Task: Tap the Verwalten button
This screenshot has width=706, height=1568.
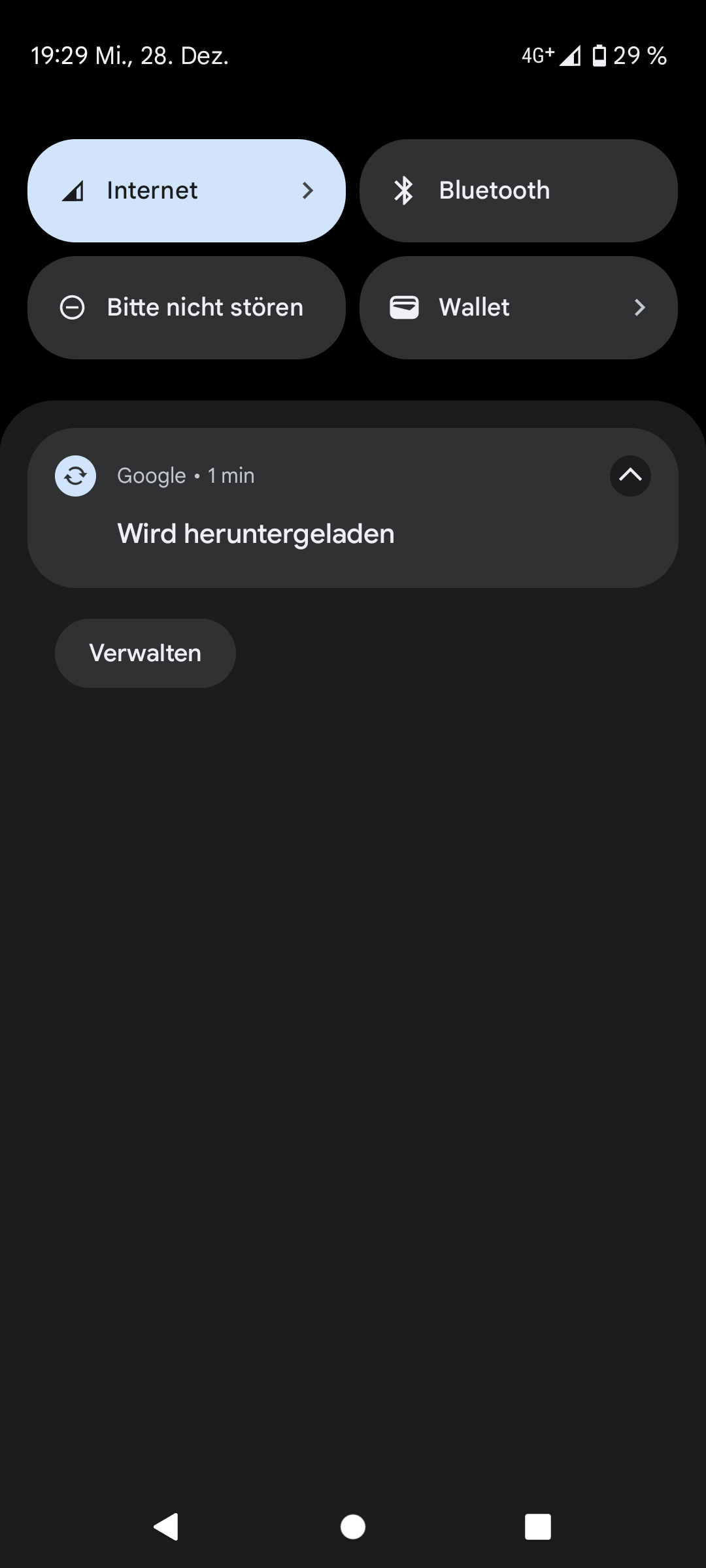Action: 145,653
